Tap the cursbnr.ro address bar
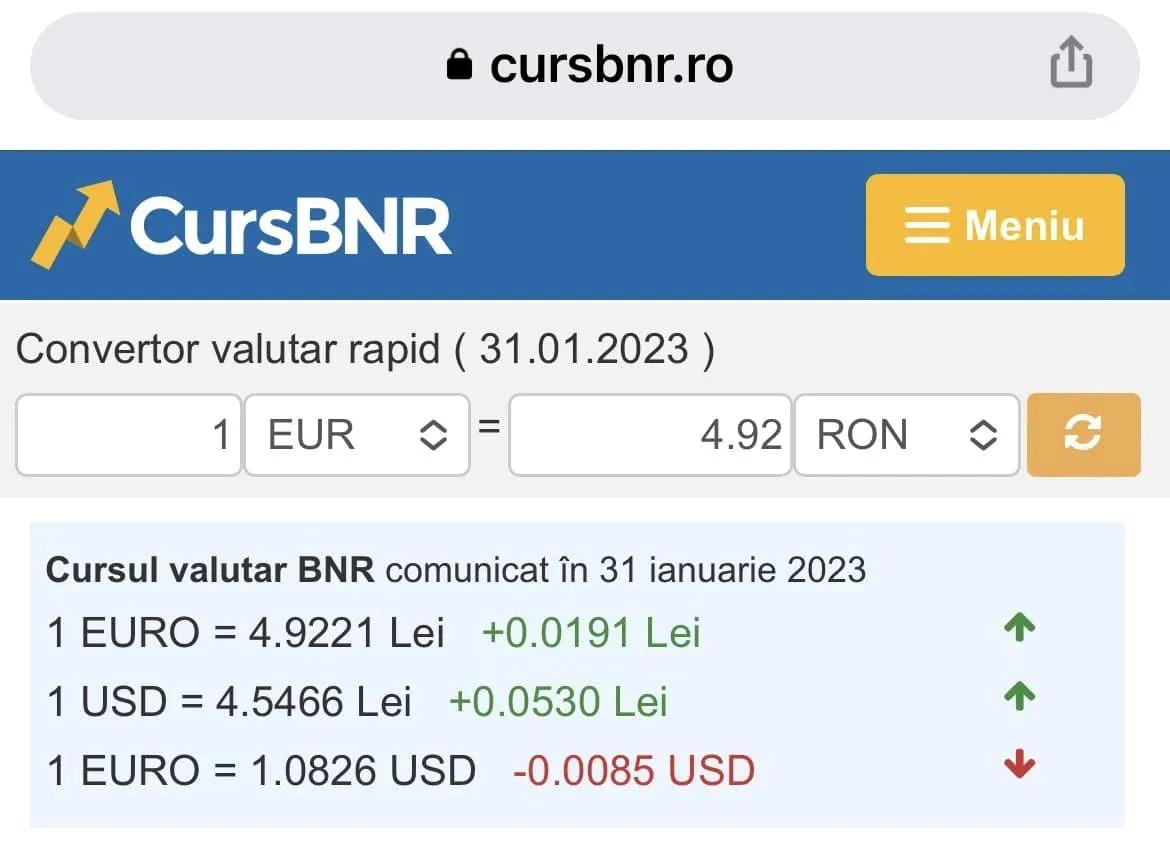Image resolution: width=1170 pixels, height=867 pixels. coord(588,66)
